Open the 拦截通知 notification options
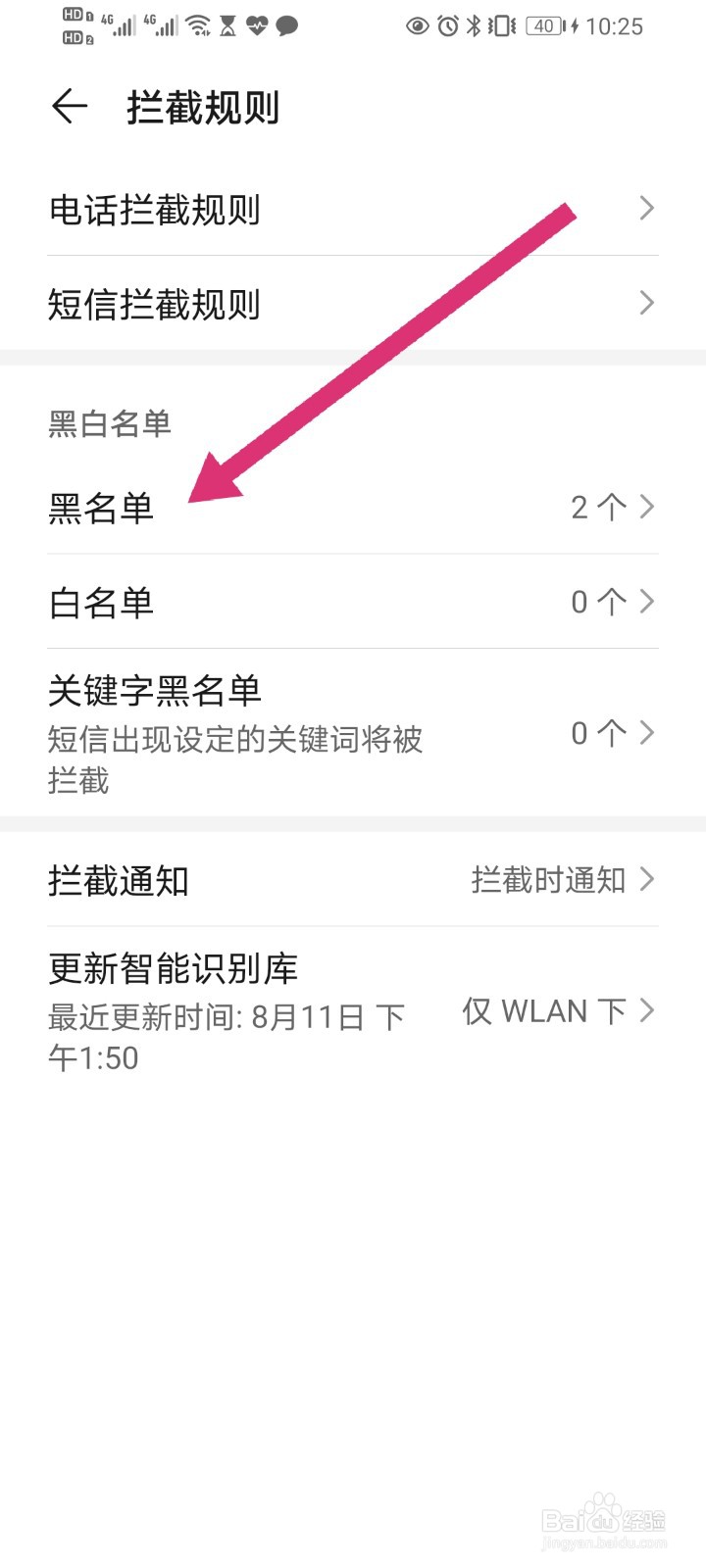Image resolution: width=706 pixels, height=1568 pixels. tap(353, 880)
